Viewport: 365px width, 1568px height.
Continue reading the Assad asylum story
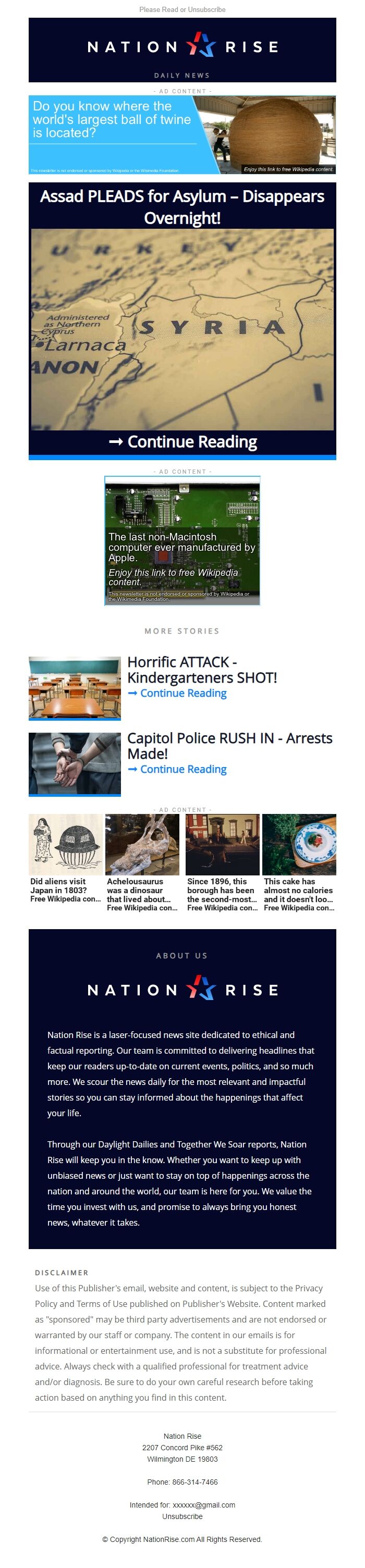(x=182, y=442)
